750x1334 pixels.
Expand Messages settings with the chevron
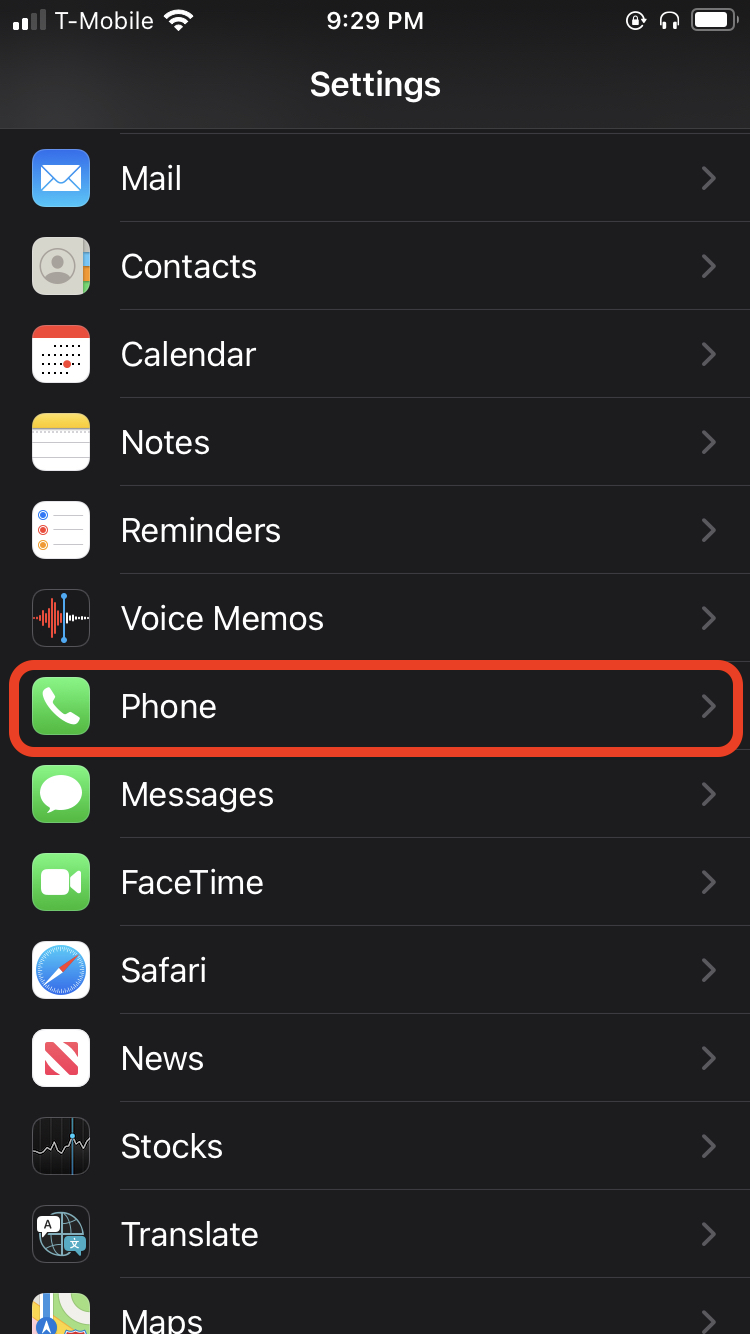[x=709, y=794]
